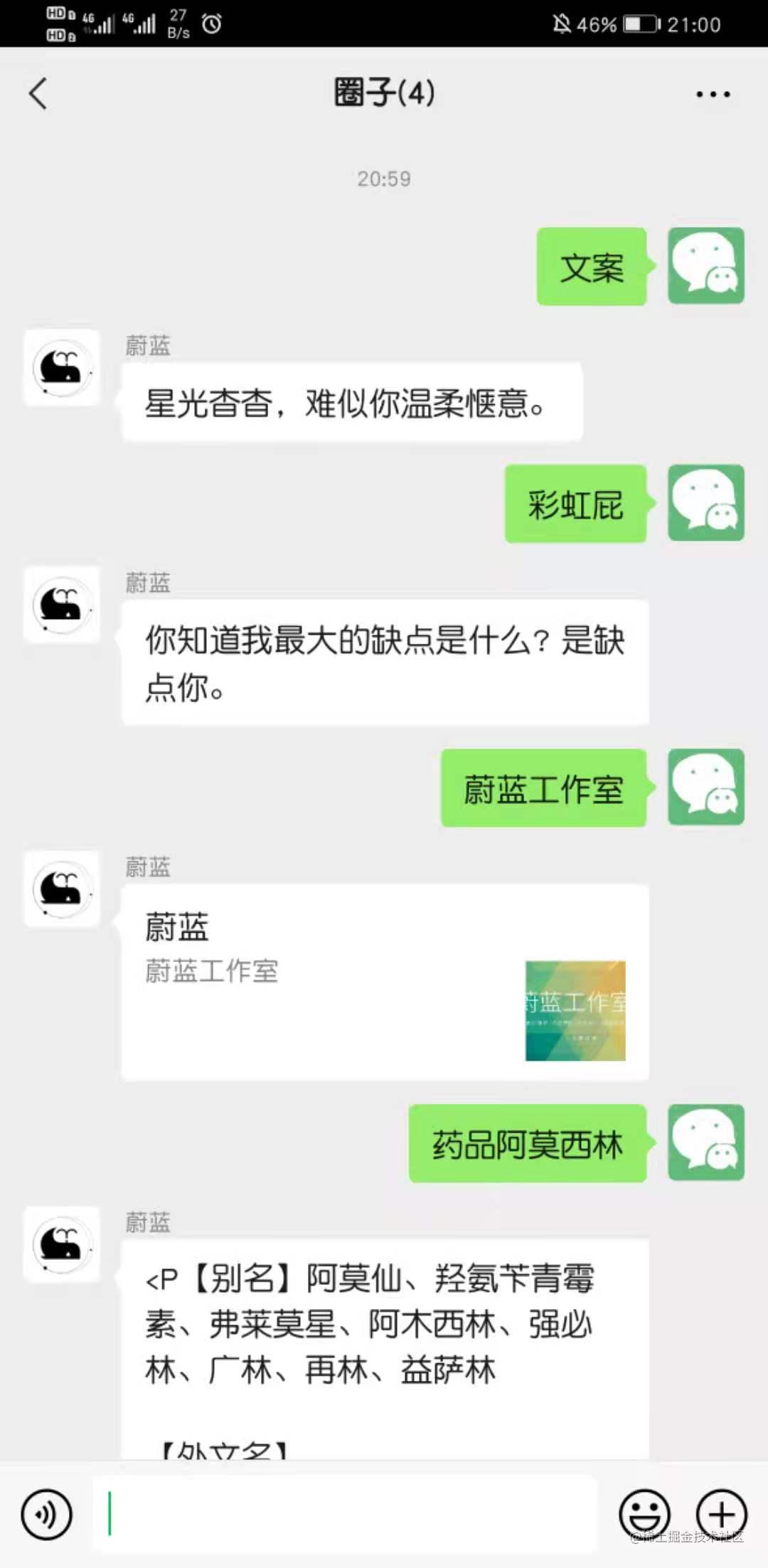Tap the 20:59 timestamp in the chat
The image size is (768, 1568).
[x=384, y=179]
